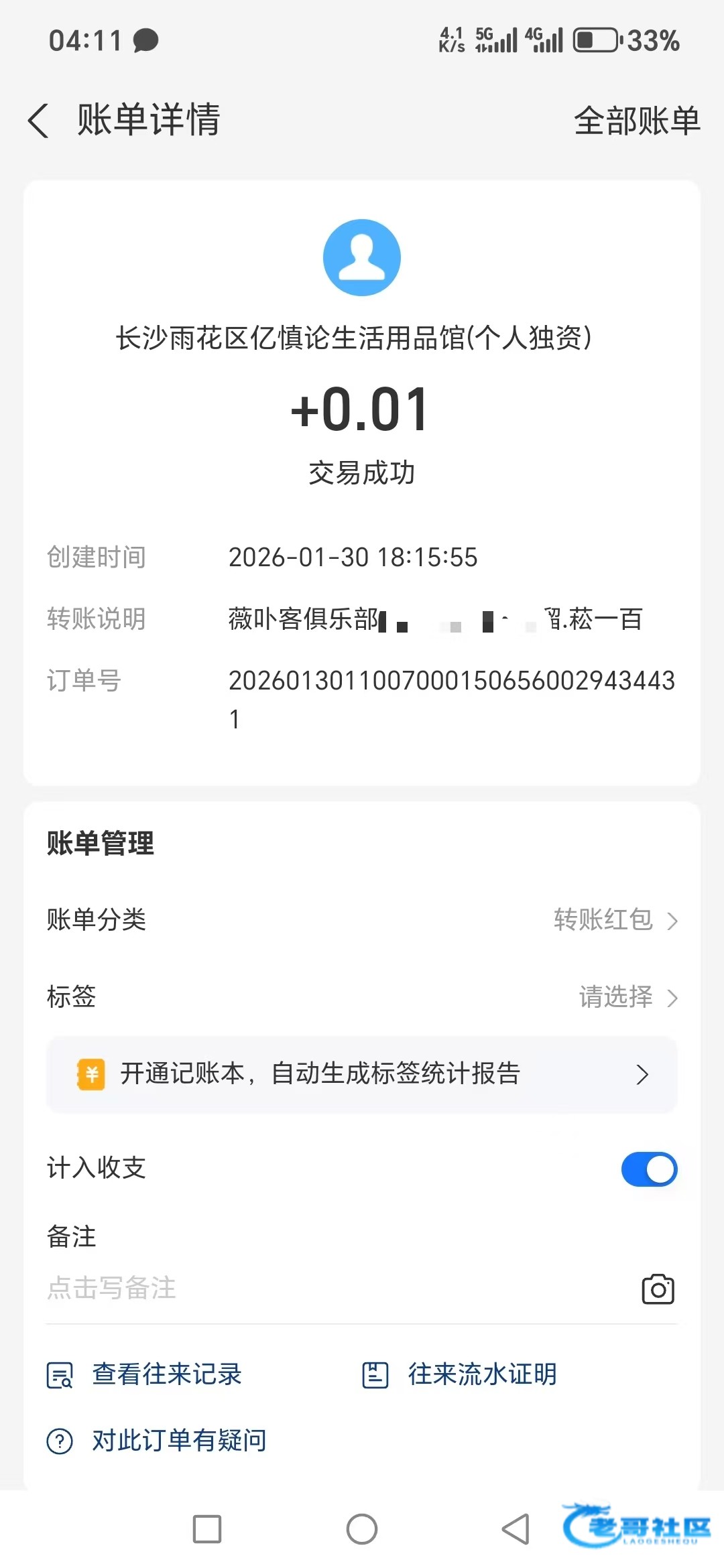Open recent apps via square button

pyautogui.click(x=207, y=1528)
